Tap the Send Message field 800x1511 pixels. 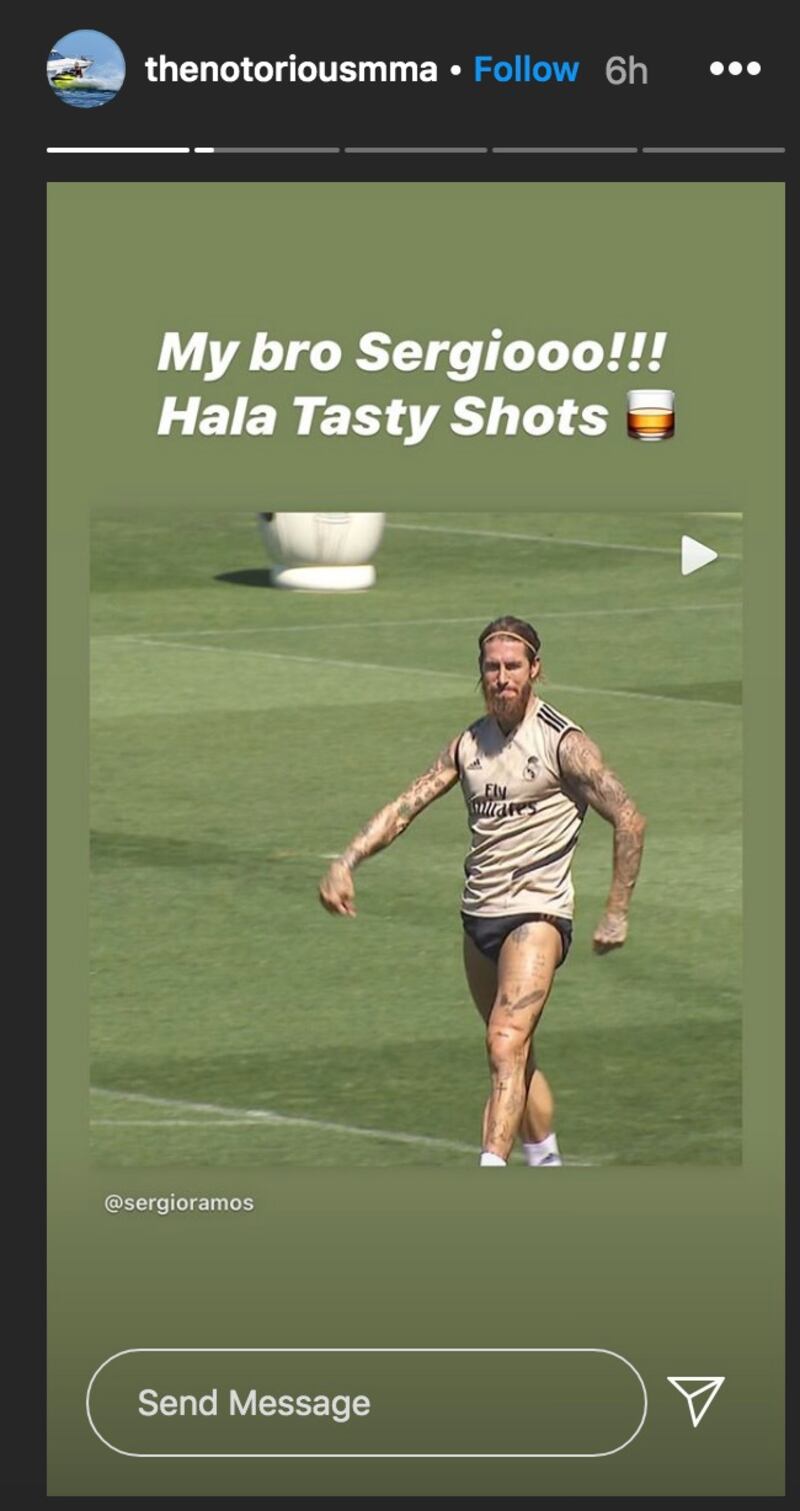366,1402
